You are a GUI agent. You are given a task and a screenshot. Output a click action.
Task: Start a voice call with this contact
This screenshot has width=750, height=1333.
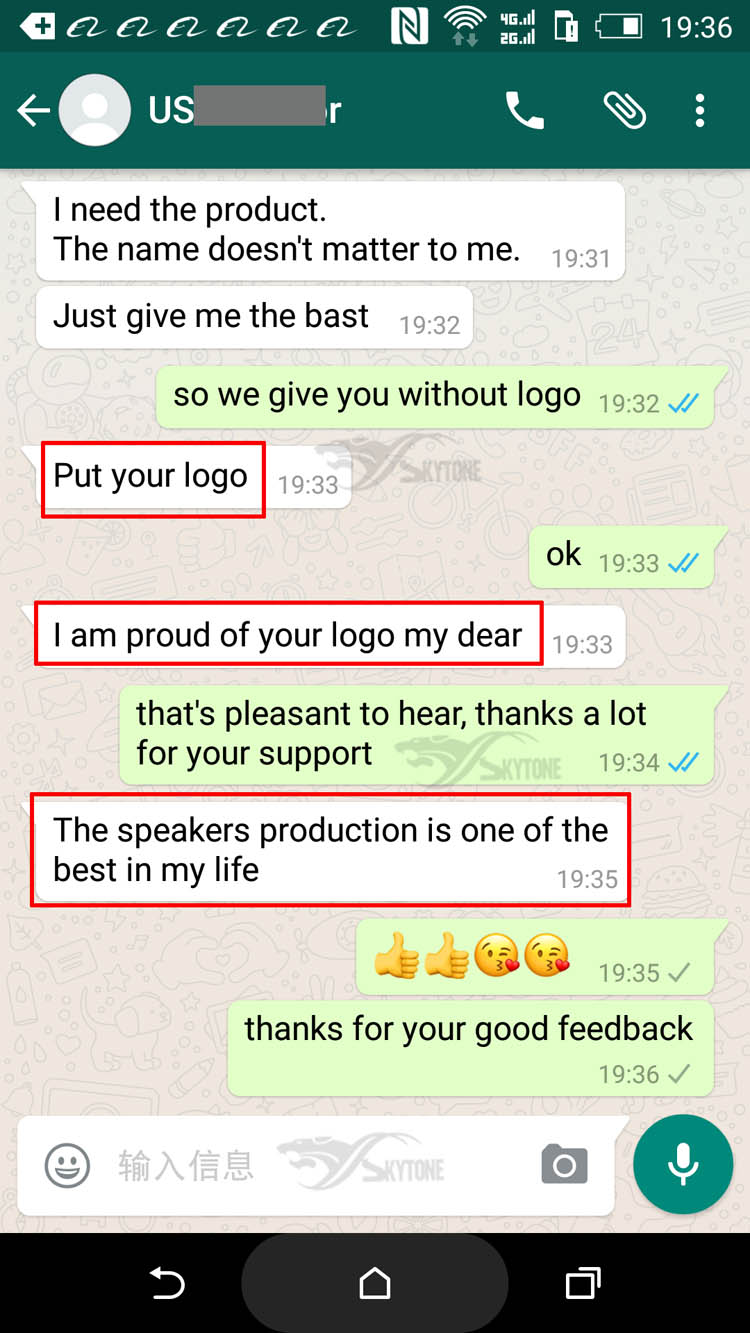pyautogui.click(x=525, y=111)
